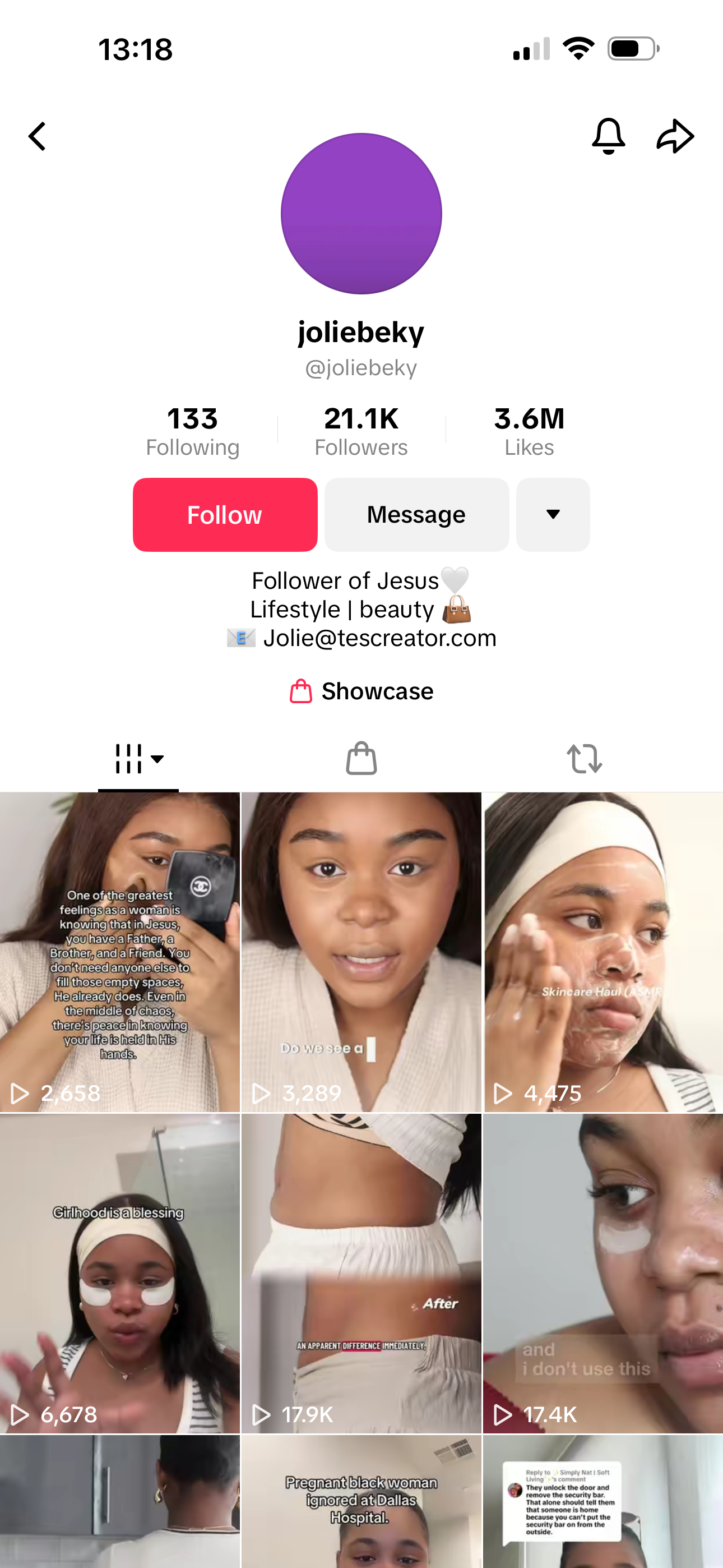Switch to the reposts tab

[x=584, y=759]
